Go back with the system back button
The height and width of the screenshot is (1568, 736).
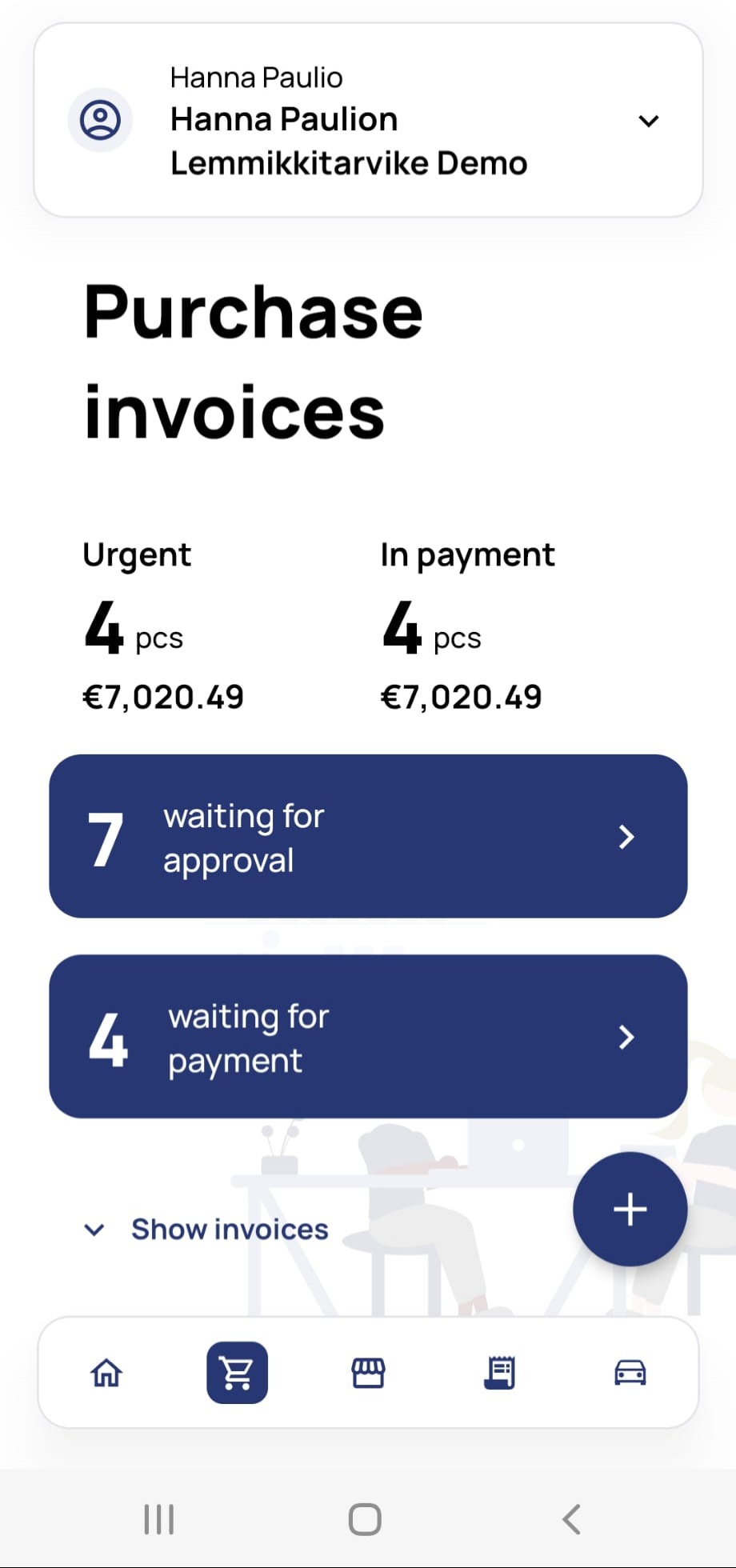pyautogui.click(x=571, y=1518)
